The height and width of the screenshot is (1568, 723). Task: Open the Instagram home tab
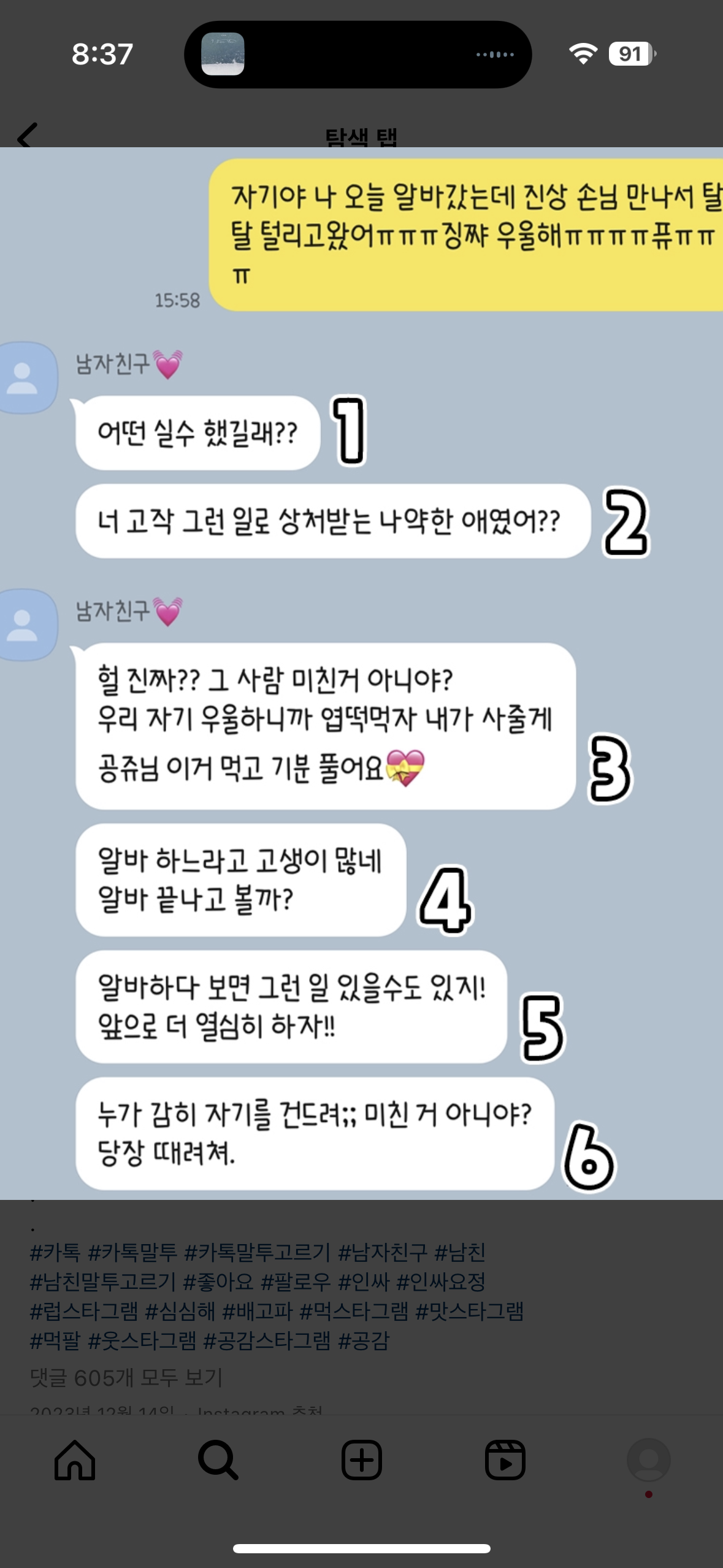click(x=75, y=1460)
